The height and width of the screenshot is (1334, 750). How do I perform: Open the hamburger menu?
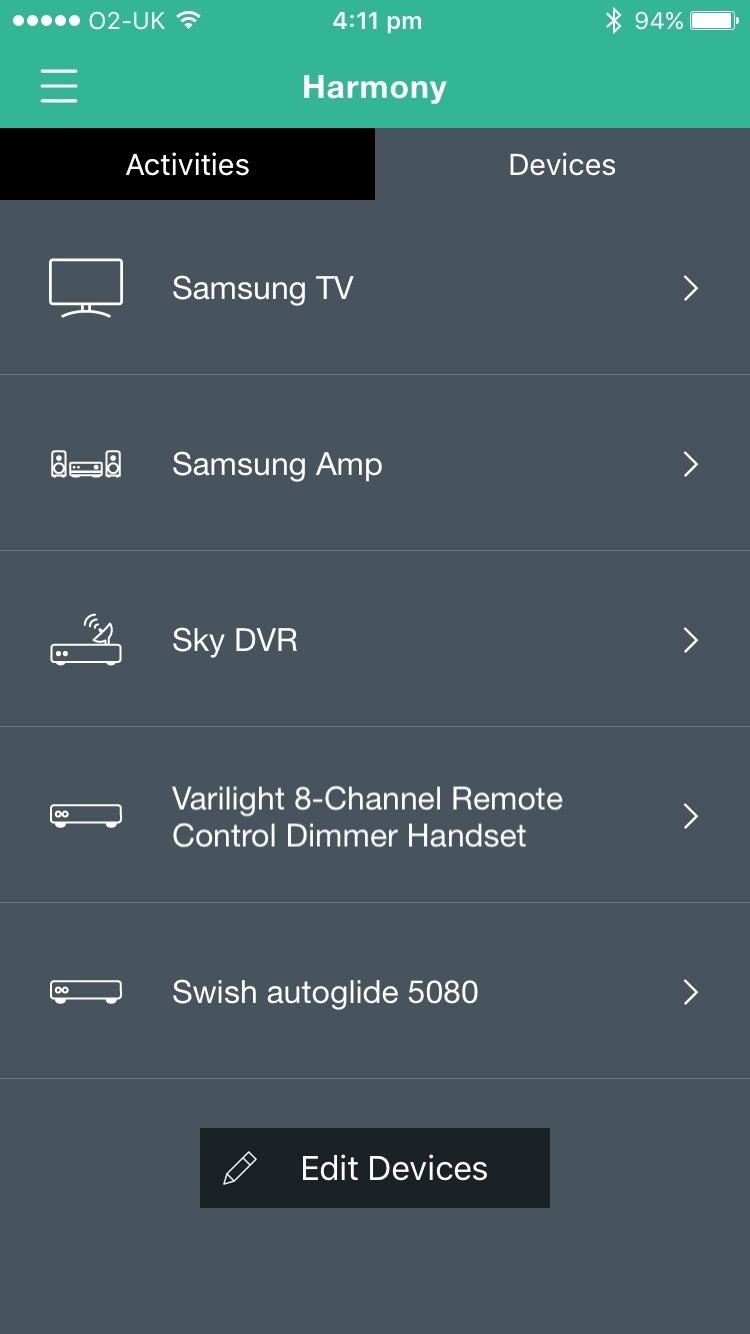pyautogui.click(x=59, y=87)
